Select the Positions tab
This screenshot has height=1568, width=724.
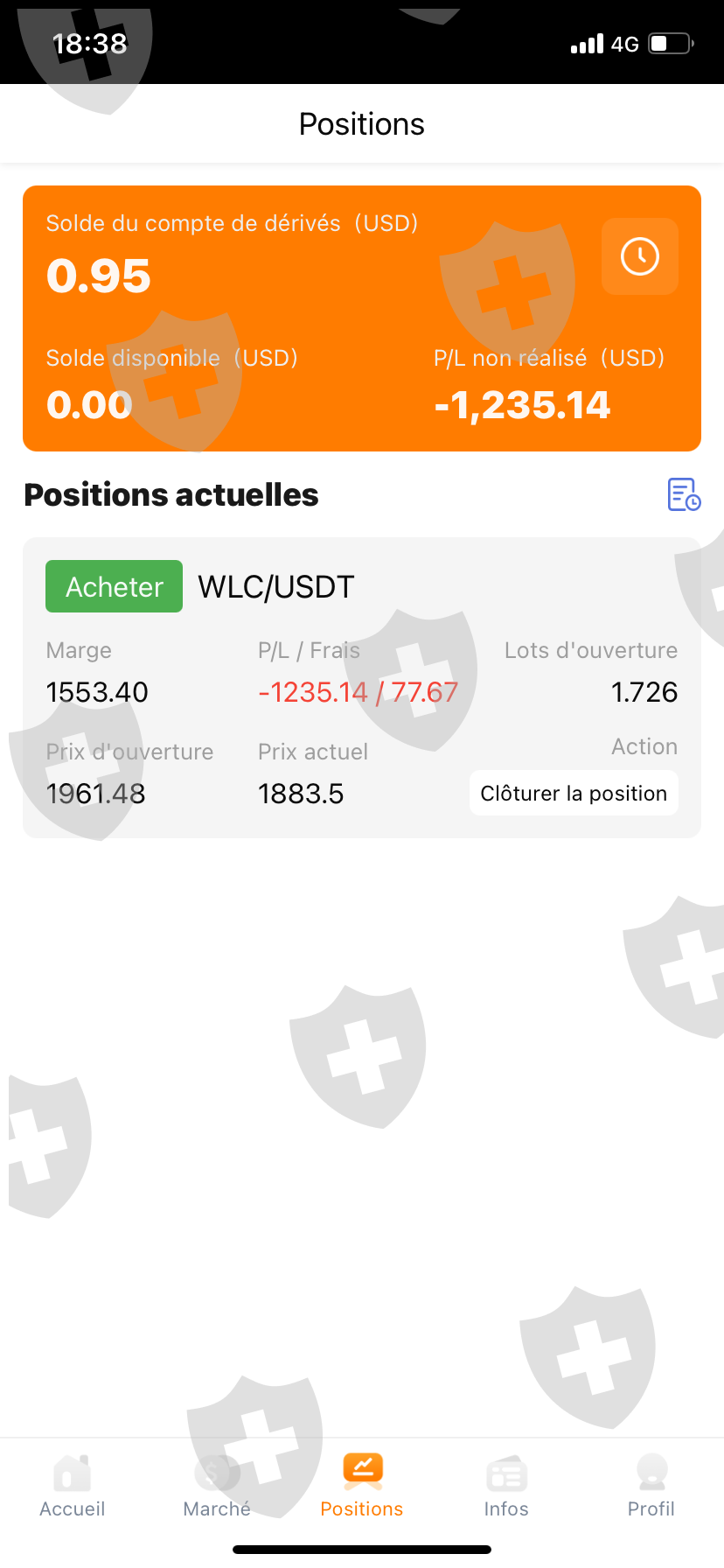pyautogui.click(x=362, y=1486)
